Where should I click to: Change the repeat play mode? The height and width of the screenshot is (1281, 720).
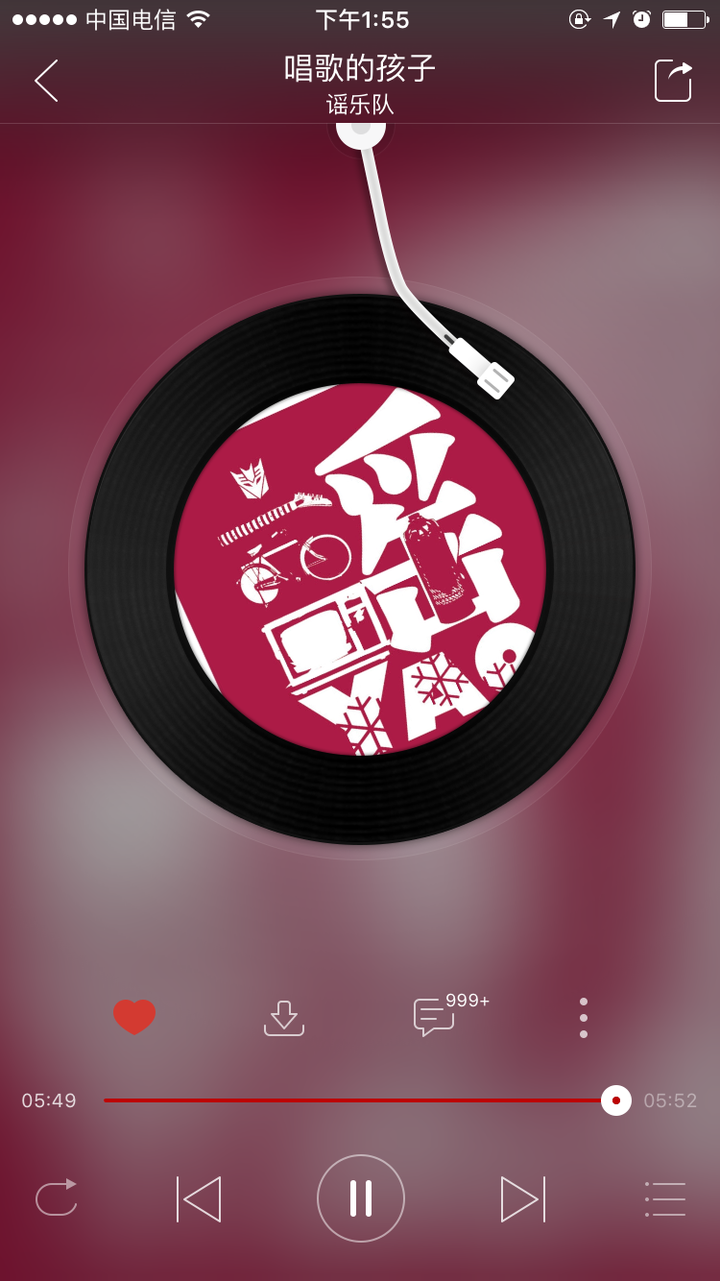(56, 1198)
